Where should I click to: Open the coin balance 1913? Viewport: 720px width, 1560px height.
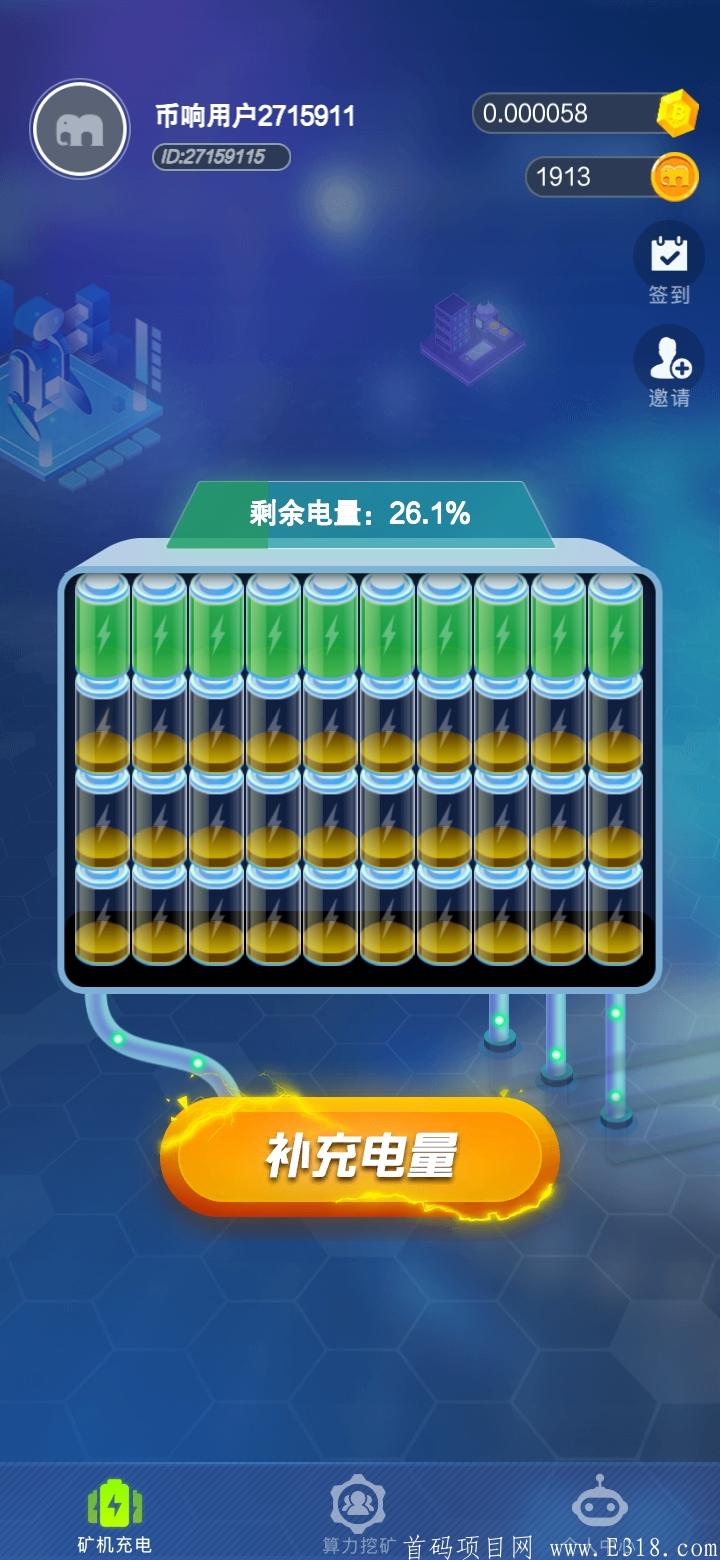click(x=611, y=177)
